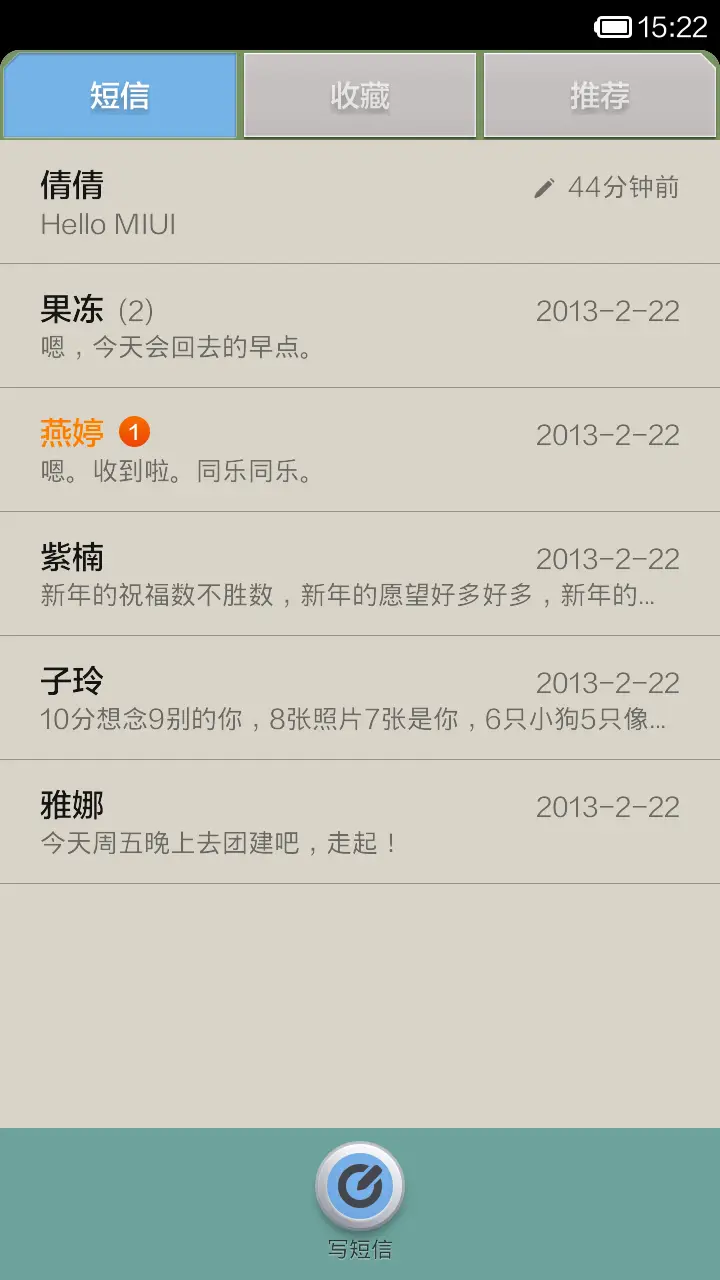The width and height of the screenshot is (720, 1280).
Task: Tap the timestamp 2013-2-22 on 雅娜's message
Action: pyautogui.click(x=607, y=807)
